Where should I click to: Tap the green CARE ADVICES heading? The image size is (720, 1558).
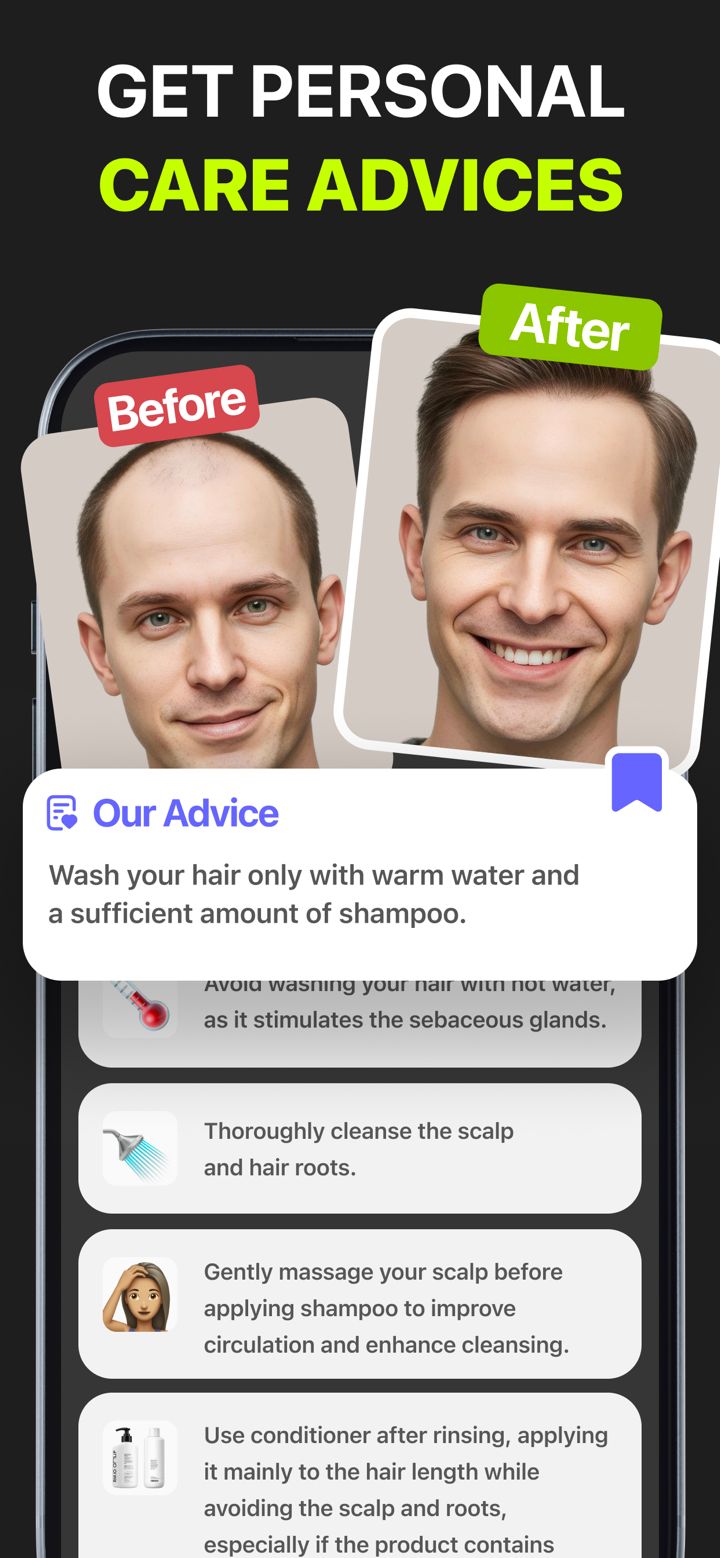click(x=360, y=185)
